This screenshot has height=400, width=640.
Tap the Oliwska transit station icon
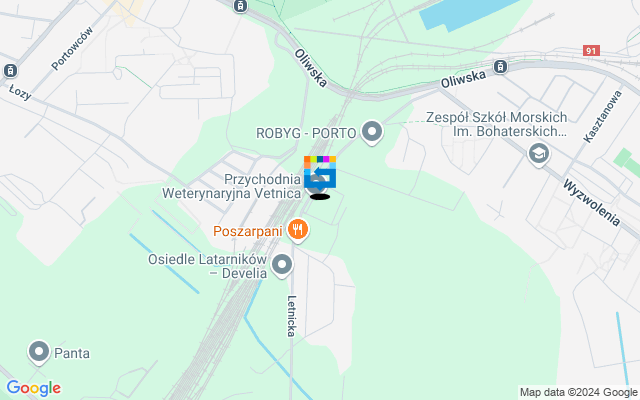[x=501, y=67]
